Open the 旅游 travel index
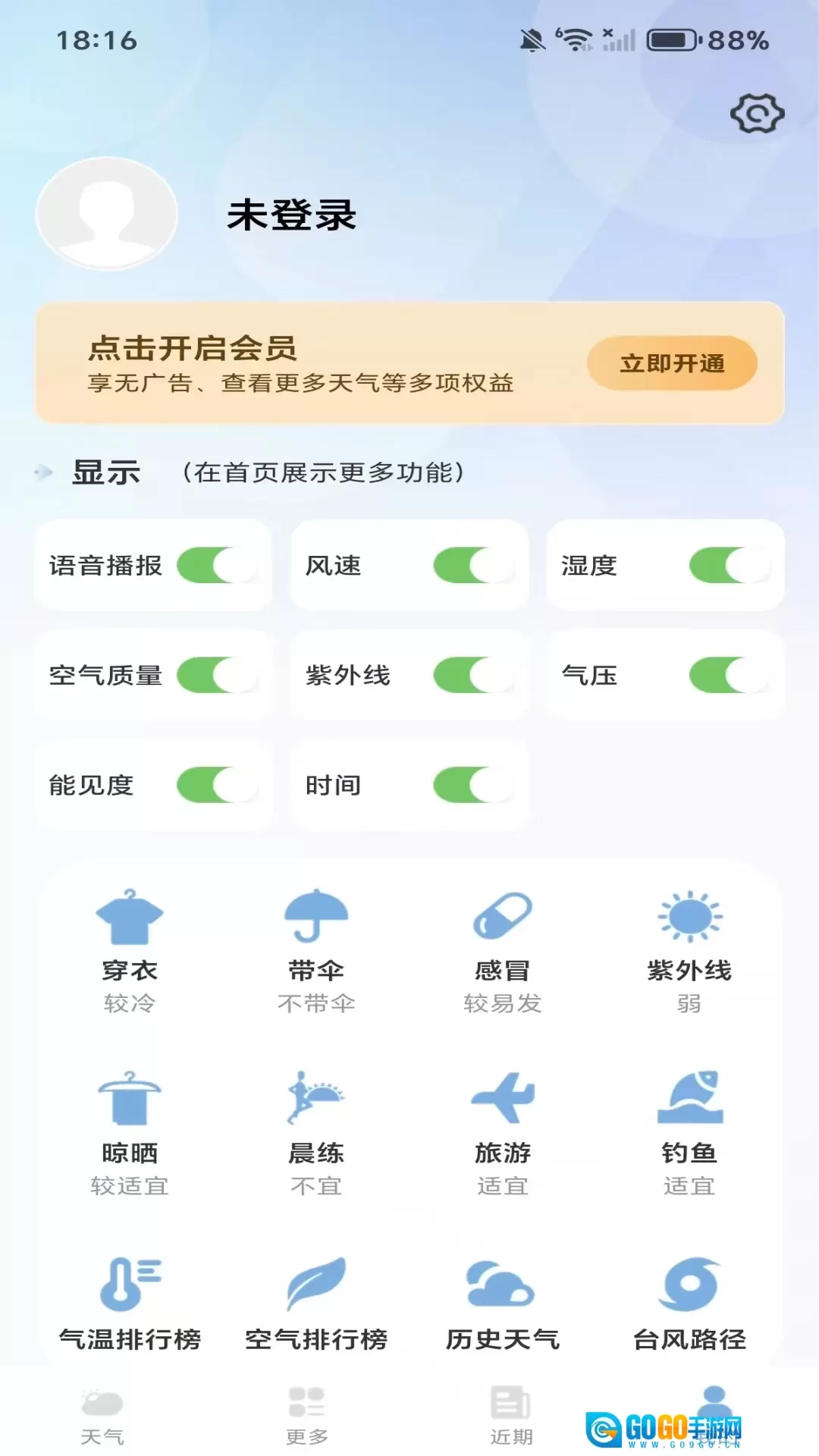The image size is (819, 1456). (x=502, y=1133)
